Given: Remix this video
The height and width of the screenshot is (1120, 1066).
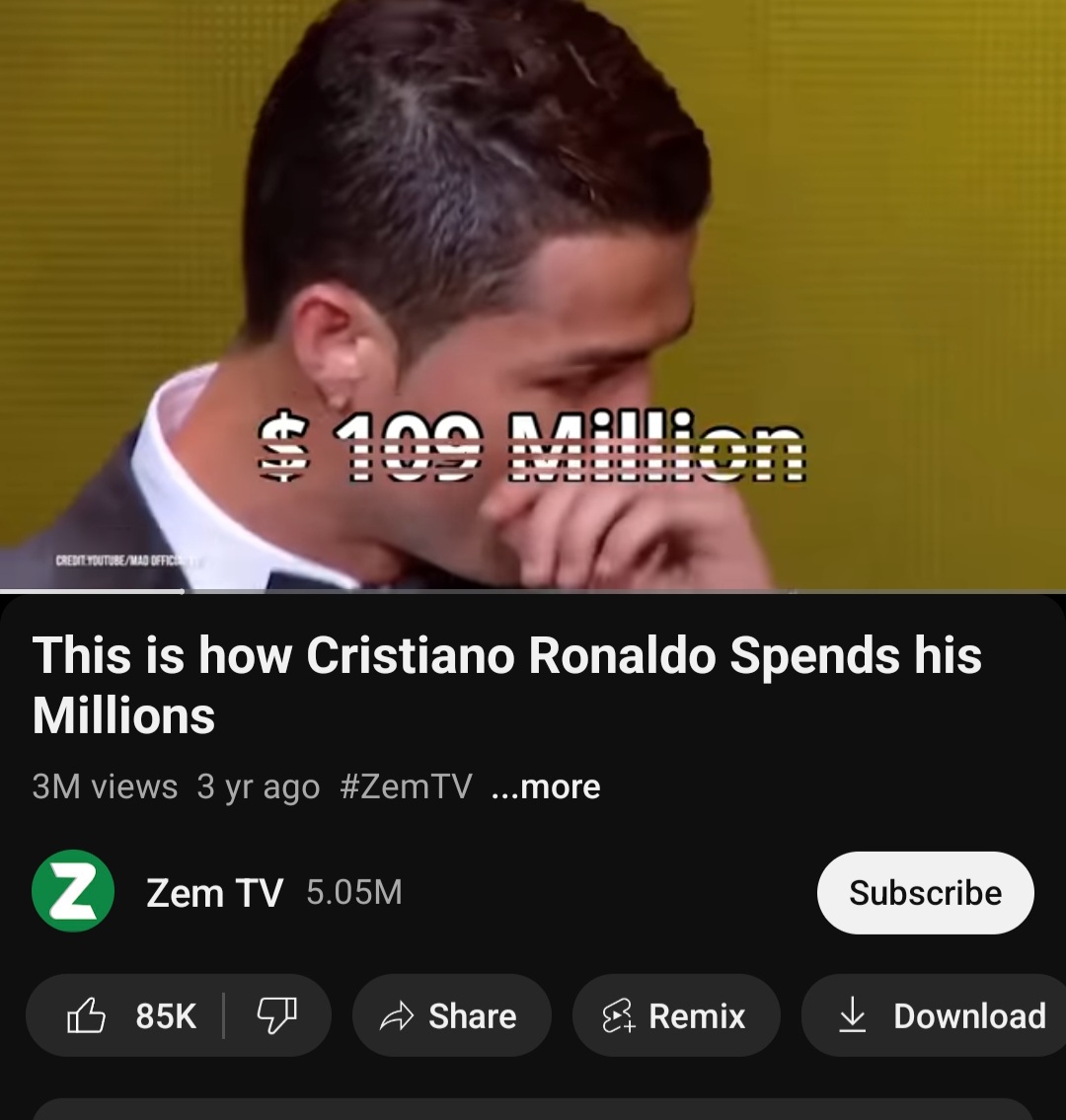Looking at the screenshot, I should (x=676, y=1015).
